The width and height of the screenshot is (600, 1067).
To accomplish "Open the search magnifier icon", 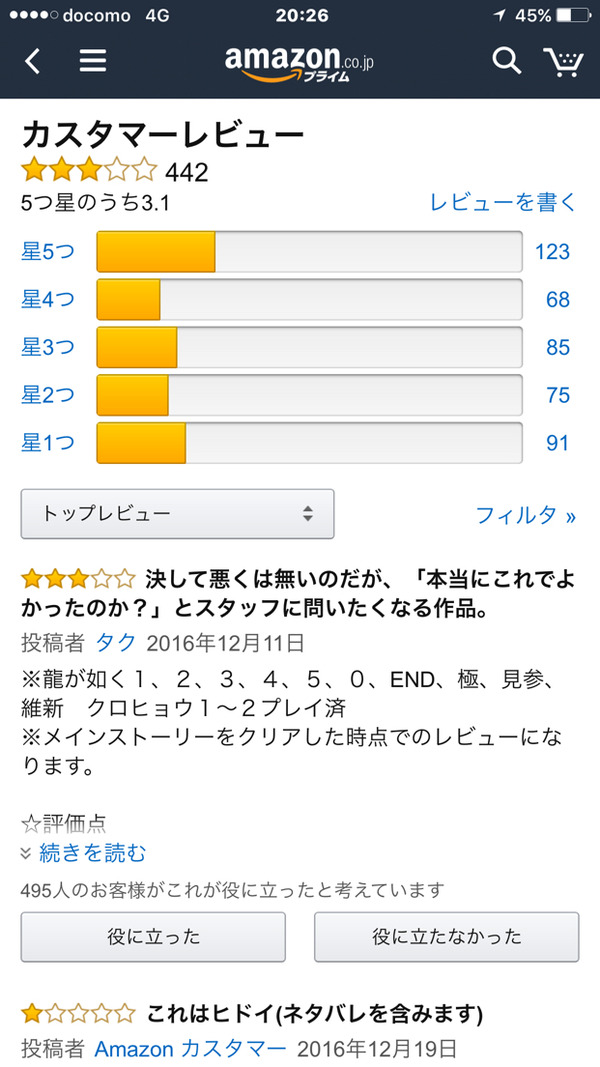I will (x=507, y=61).
